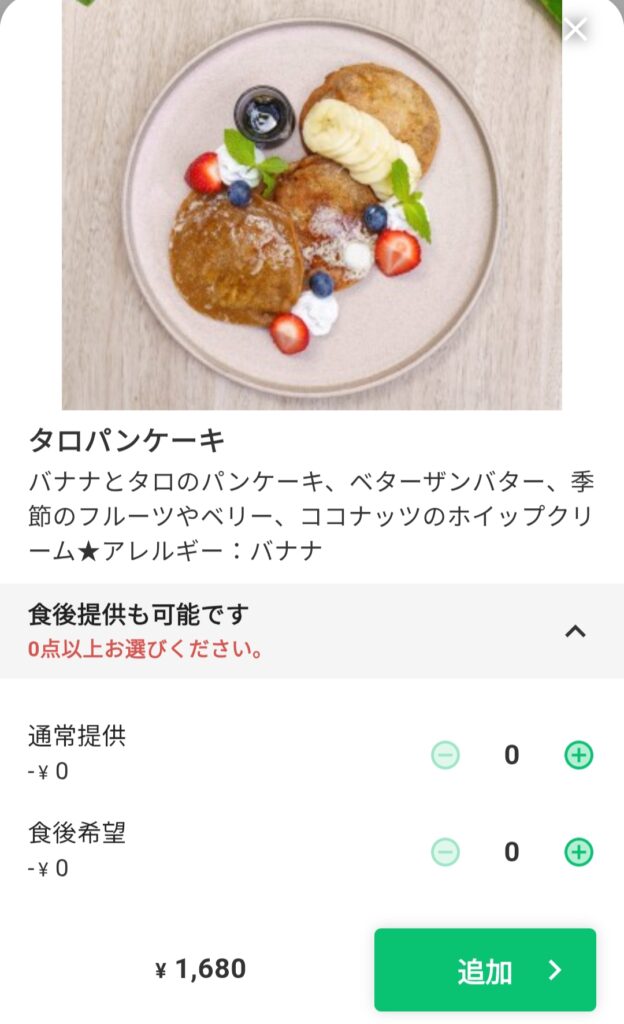The height and width of the screenshot is (1024, 624).
Task: Tap the 追加 button to add item
Action: tap(485, 970)
